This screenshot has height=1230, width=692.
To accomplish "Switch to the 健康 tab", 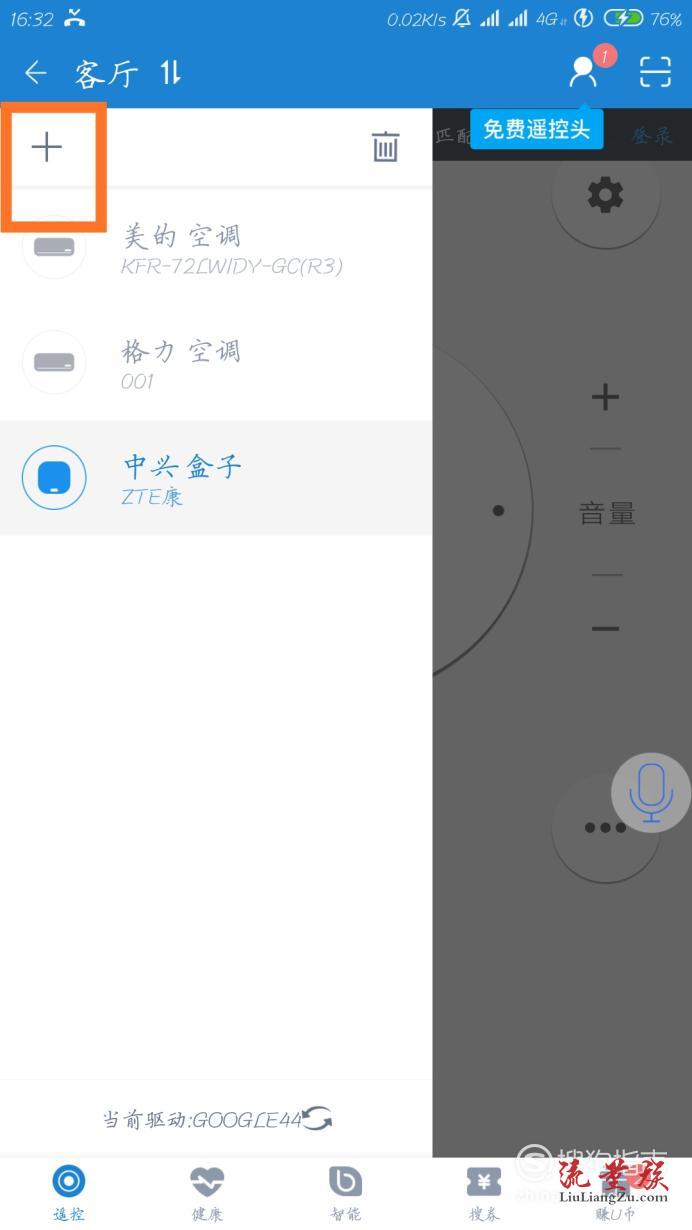I will coord(207,1193).
